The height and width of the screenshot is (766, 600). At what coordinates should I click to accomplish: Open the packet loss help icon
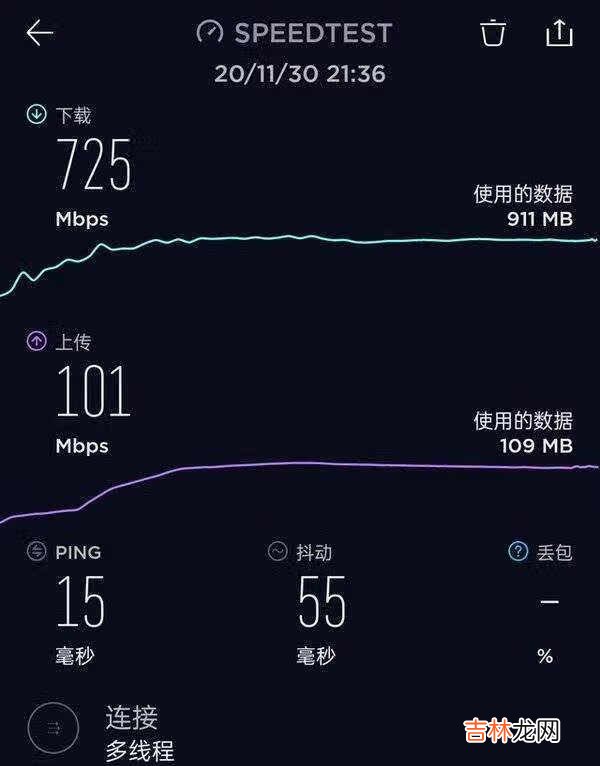(x=518, y=551)
